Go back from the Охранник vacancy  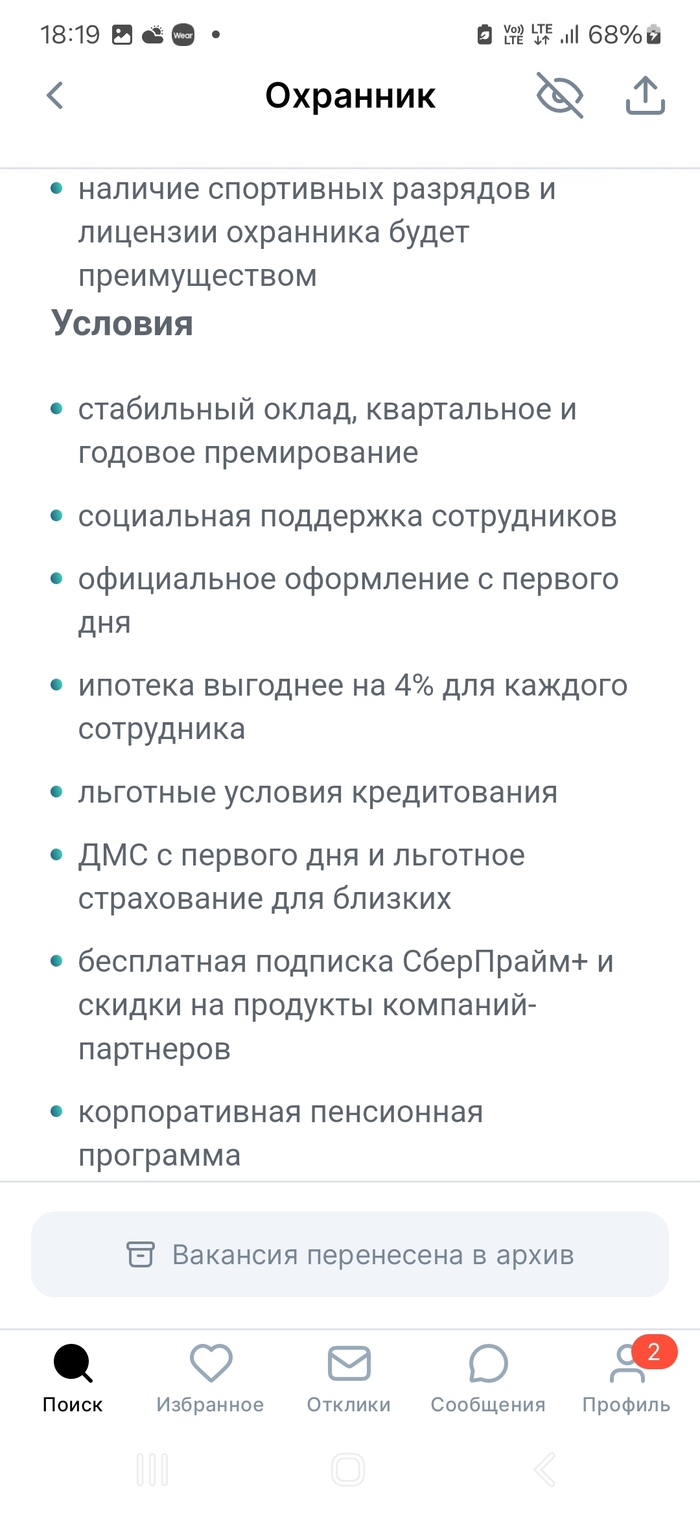click(55, 96)
